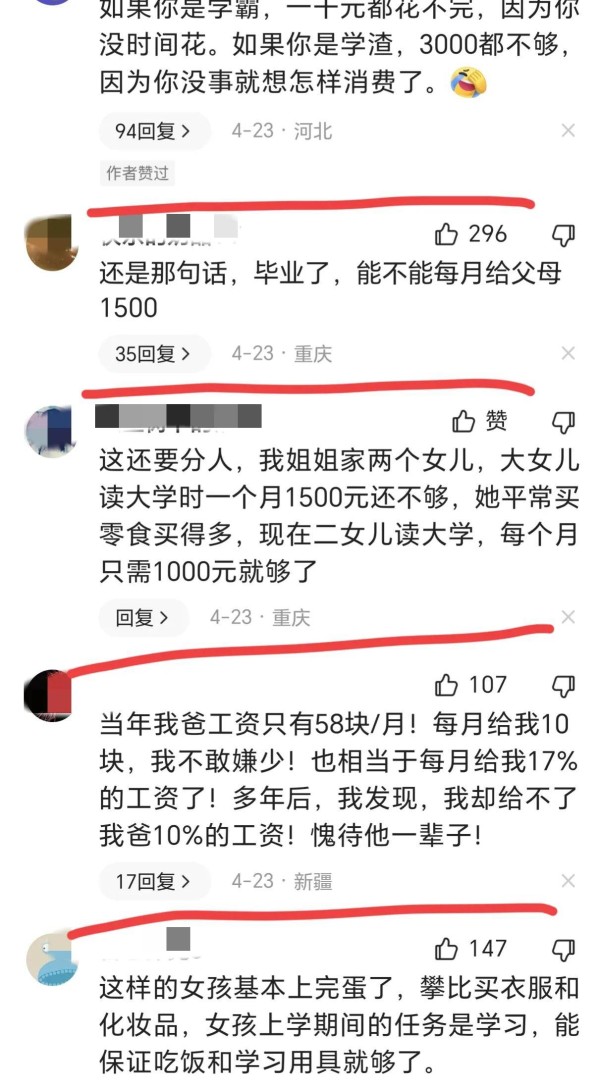The width and height of the screenshot is (600, 1088).
Task: Dislike the comment about giving parents 1500
Action: click(x=563, y=235)
